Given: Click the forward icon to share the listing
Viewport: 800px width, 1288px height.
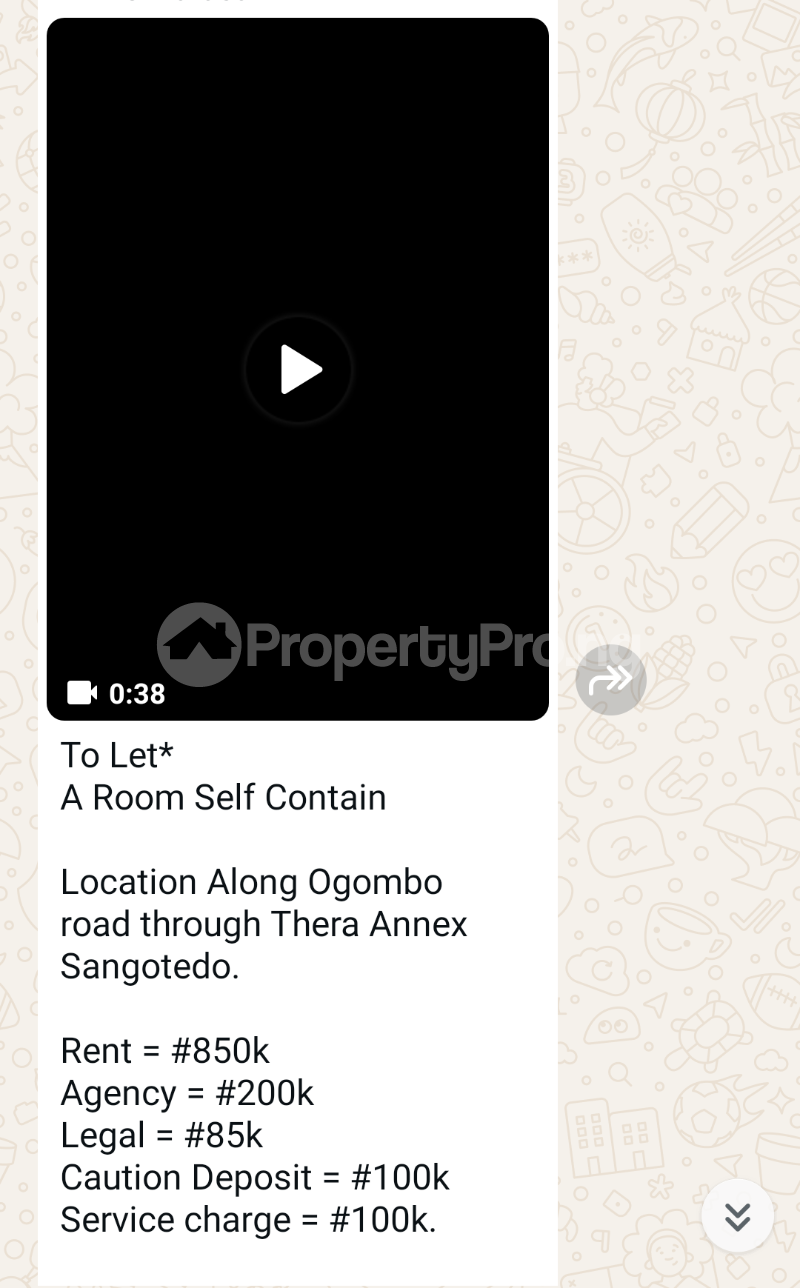Looking at the screenshot, I should click(x=611, y=678).
